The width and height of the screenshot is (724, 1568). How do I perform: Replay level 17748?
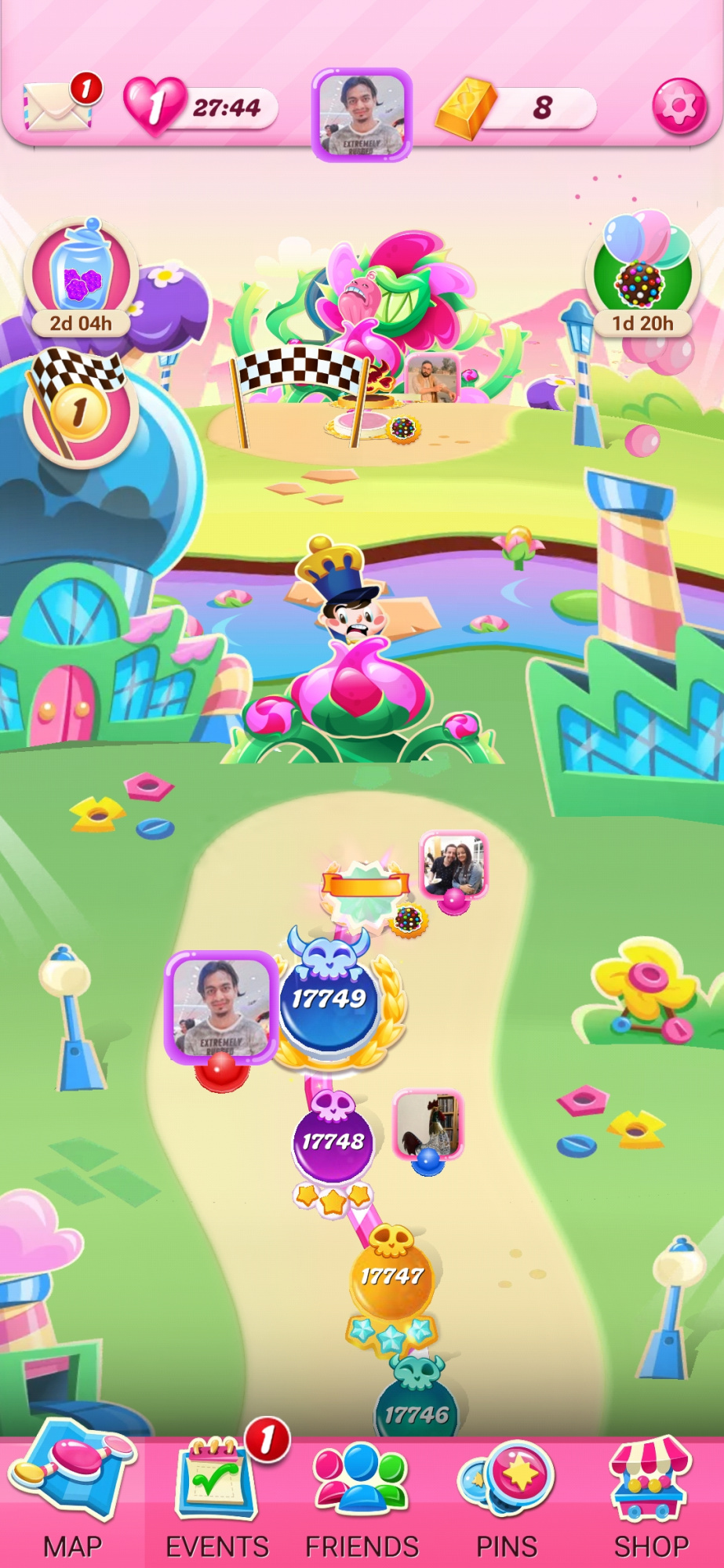coord(333,1142)
